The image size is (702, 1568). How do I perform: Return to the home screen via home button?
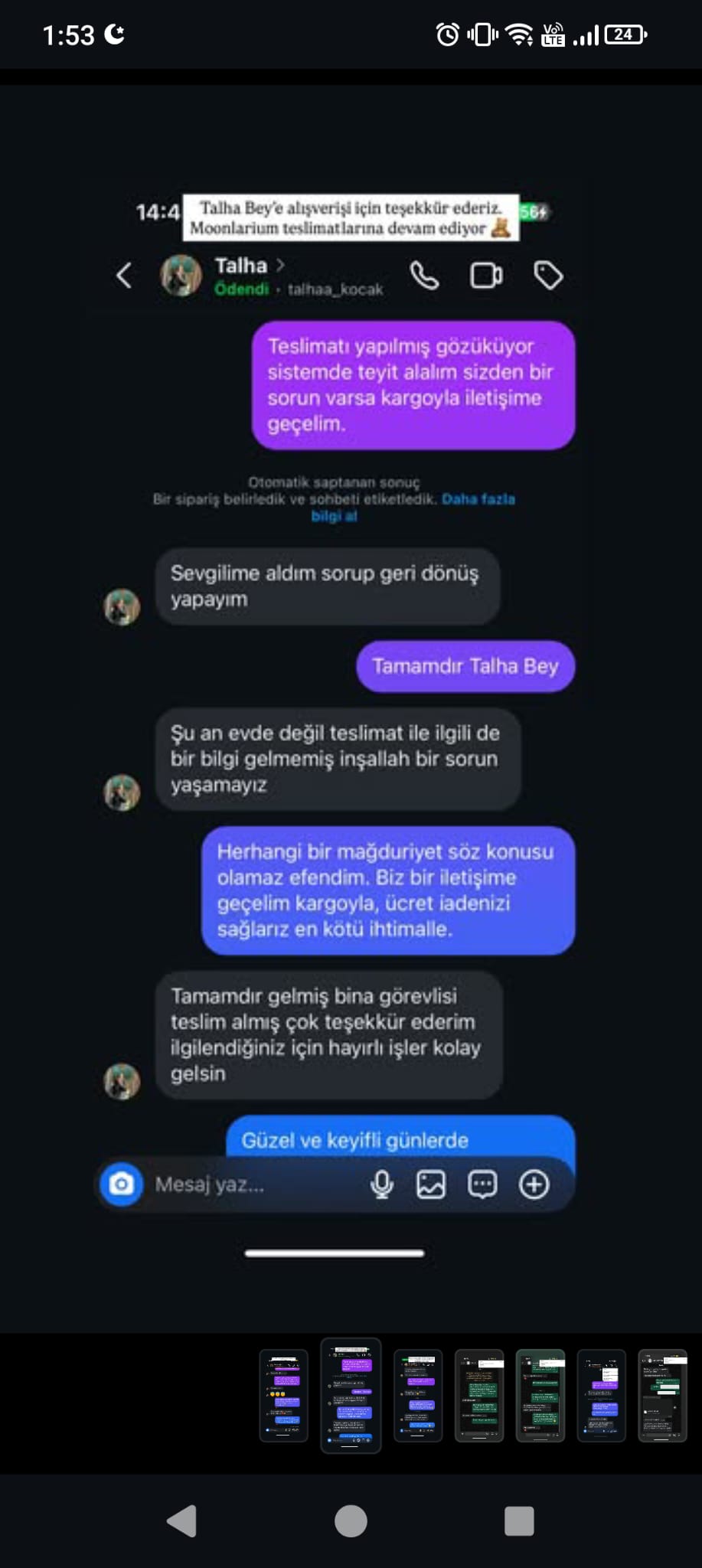tap(351, 1521)
